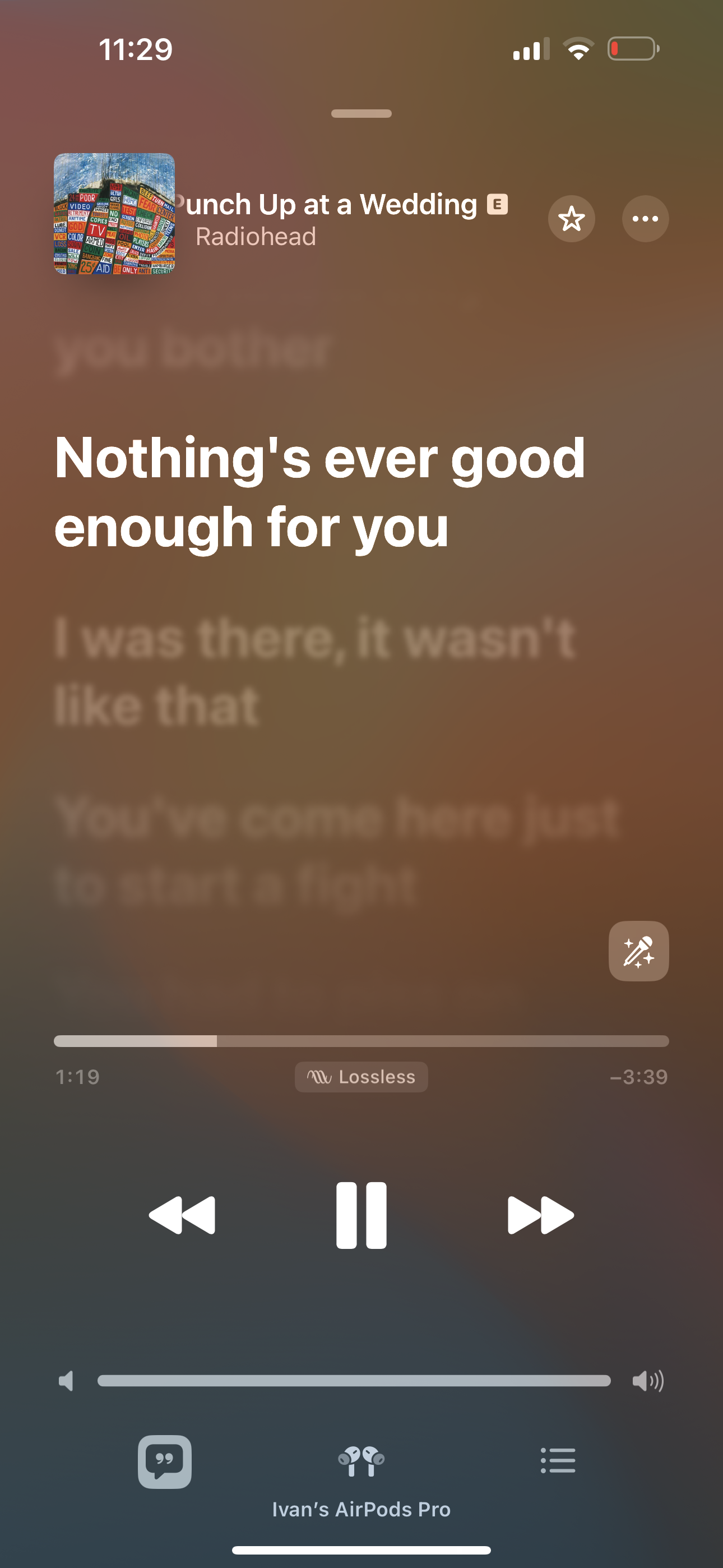
Task: Tap the Lossless audio quality badge
Action: pos(361,1077)
